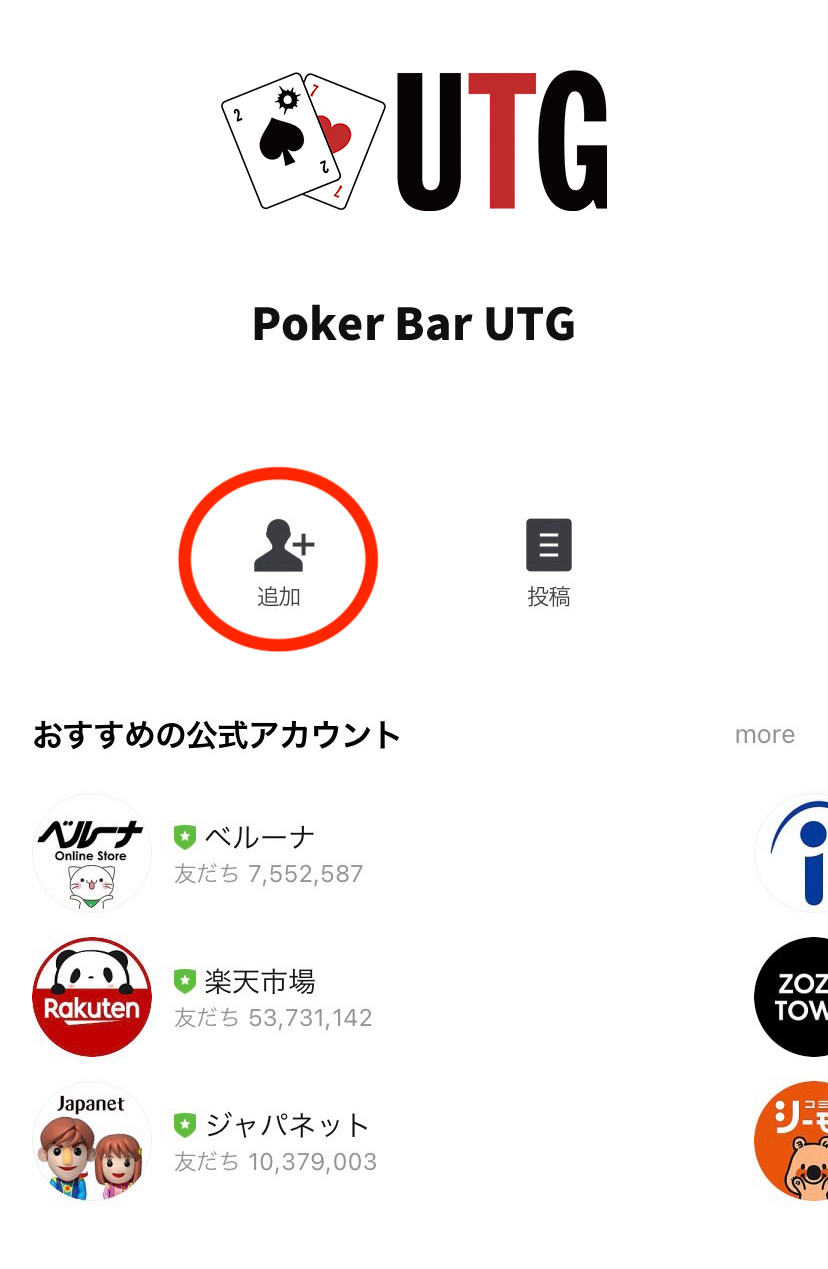Tap more for recommended official accounts
Screen dimensions: 828x1269
[x=764, y=735]
